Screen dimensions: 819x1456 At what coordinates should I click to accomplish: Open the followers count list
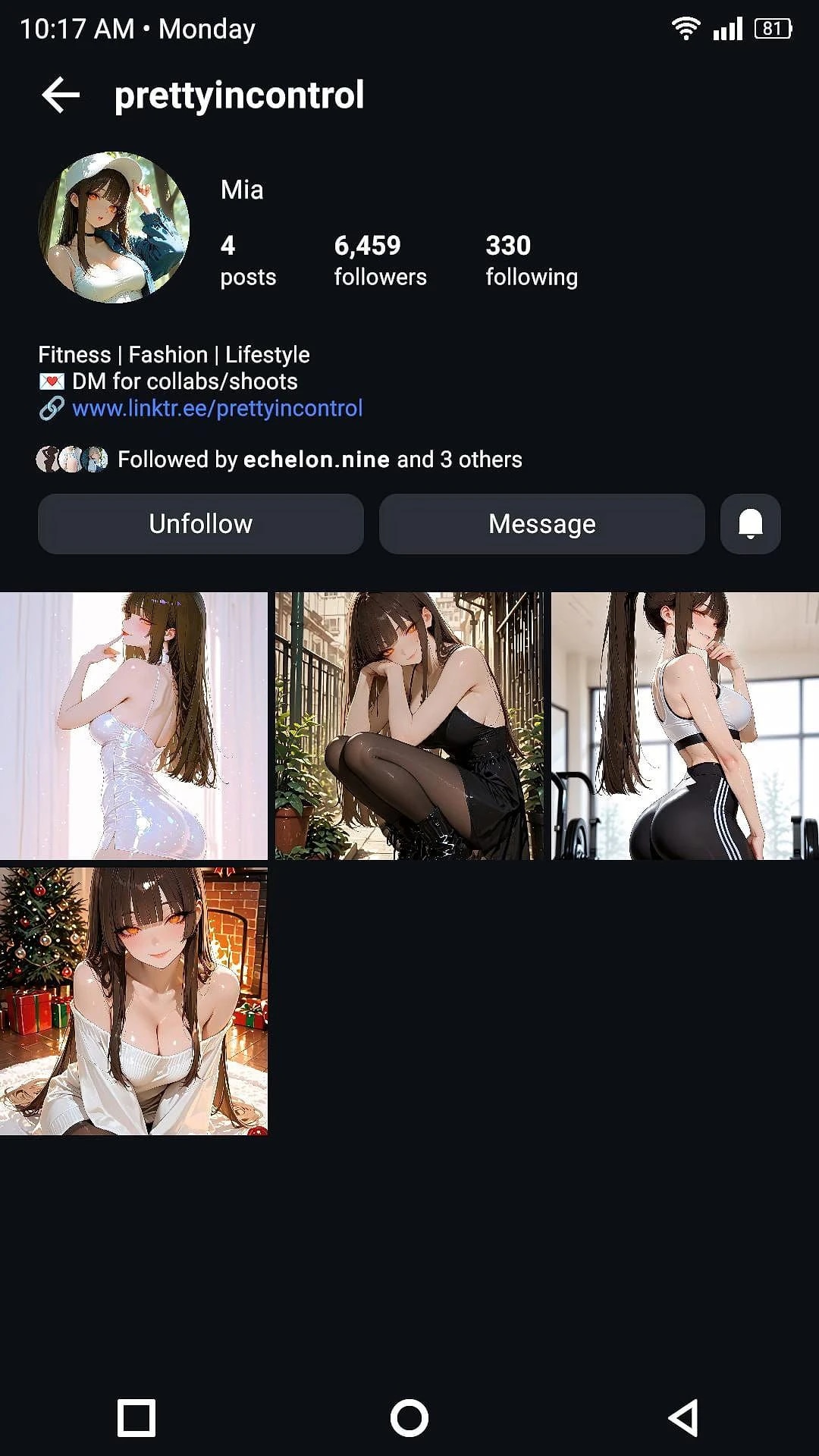click(380, 260)
